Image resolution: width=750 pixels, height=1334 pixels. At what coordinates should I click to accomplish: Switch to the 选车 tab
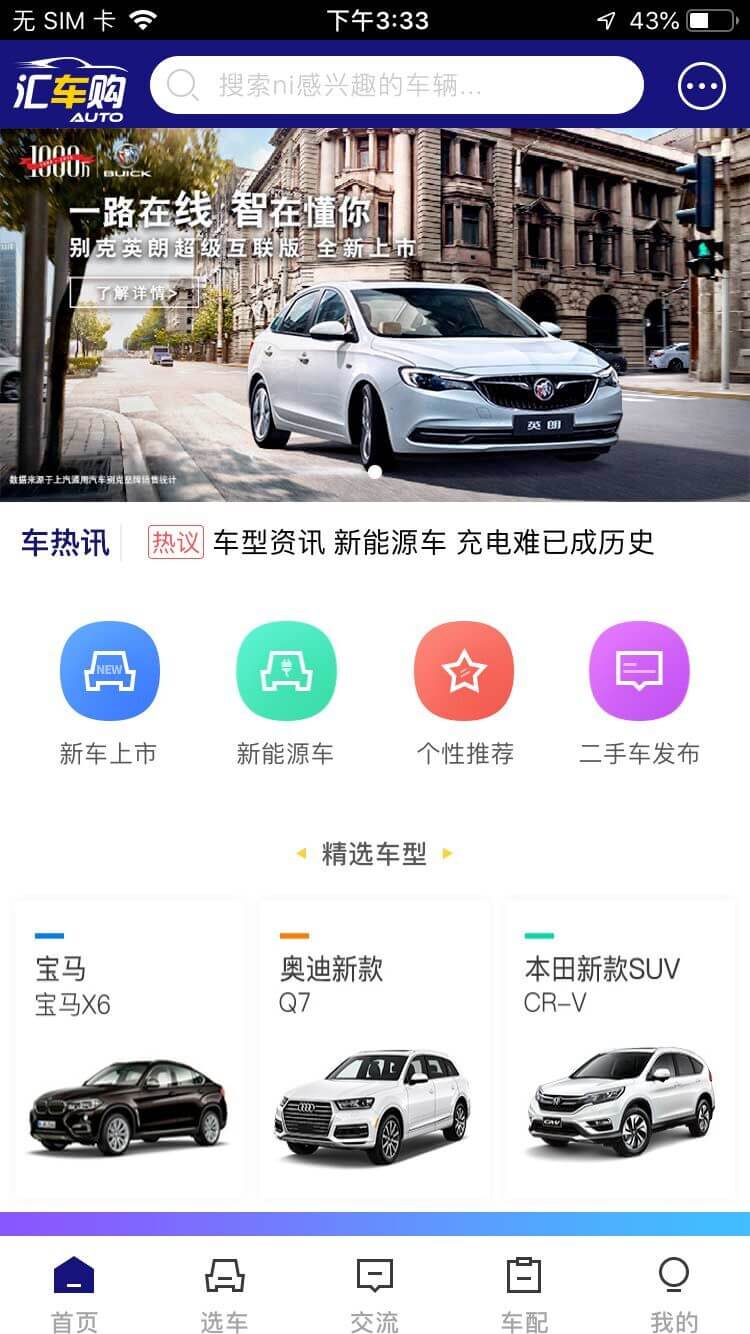pos(224,1294)
